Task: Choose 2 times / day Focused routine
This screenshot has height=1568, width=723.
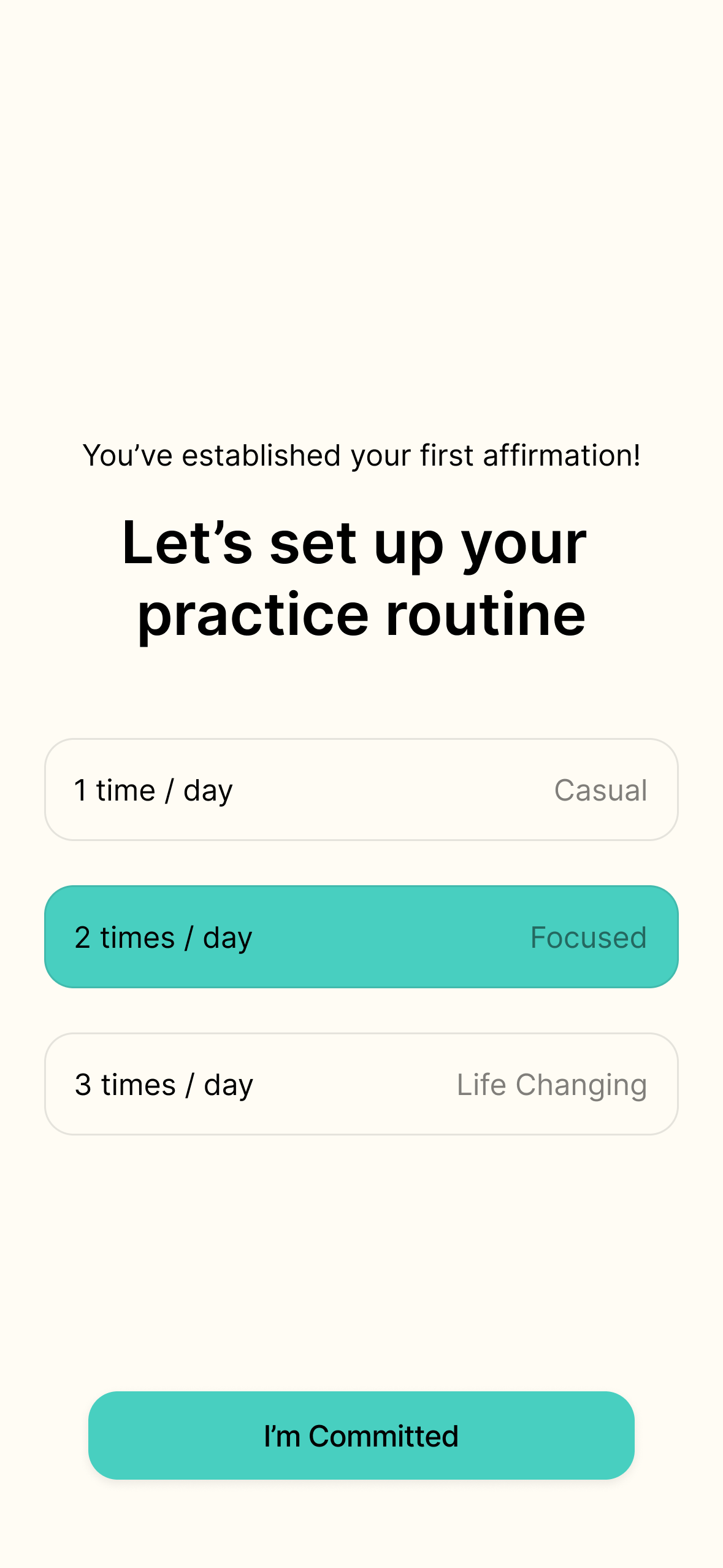Action: tap(361, 937)
